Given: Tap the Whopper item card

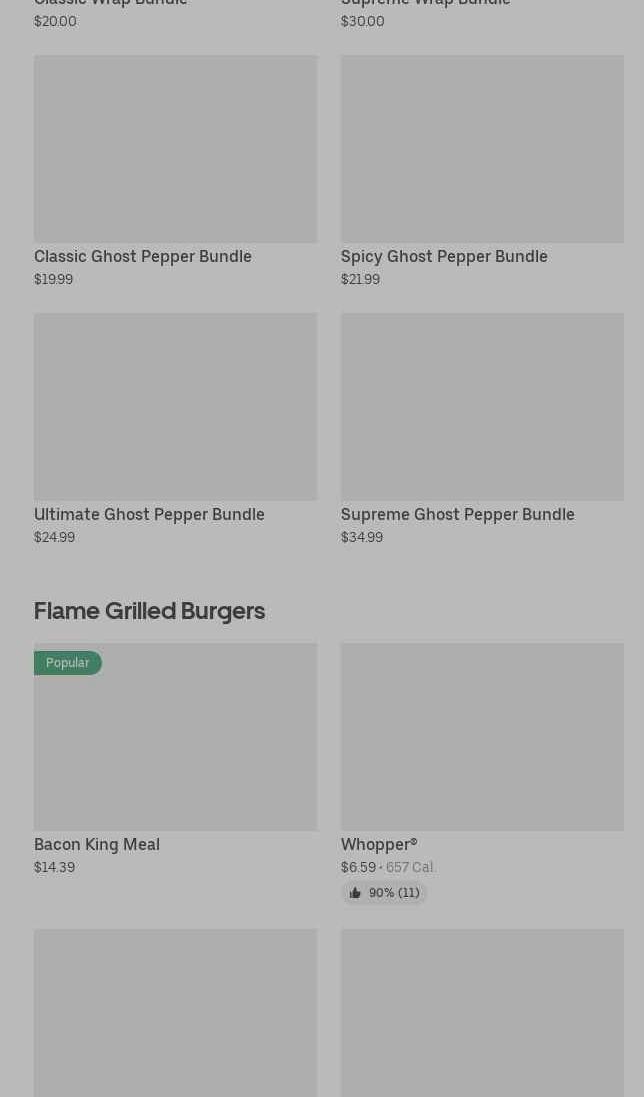Looking at the screenshot, I should click(x=482, y=773).
